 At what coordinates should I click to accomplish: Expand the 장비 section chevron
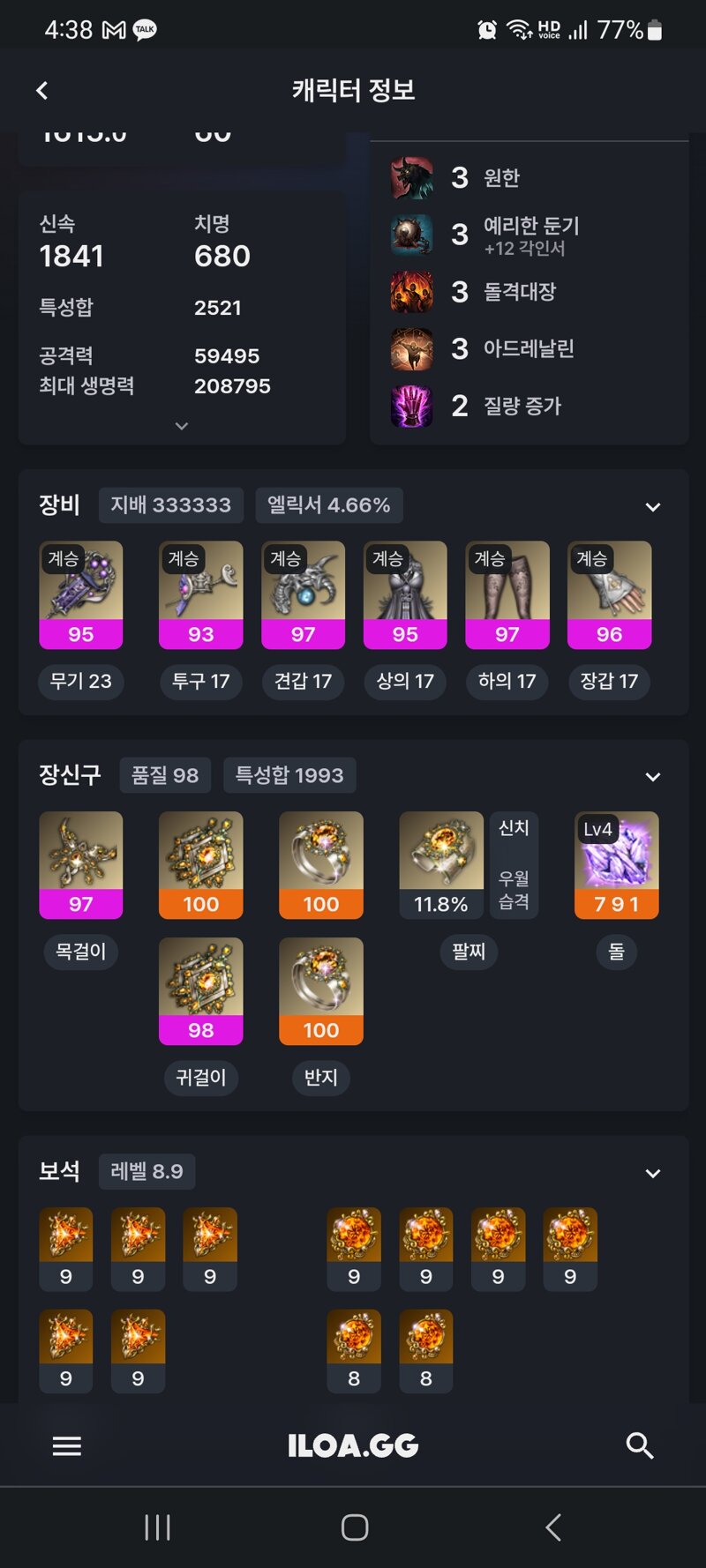652,507
